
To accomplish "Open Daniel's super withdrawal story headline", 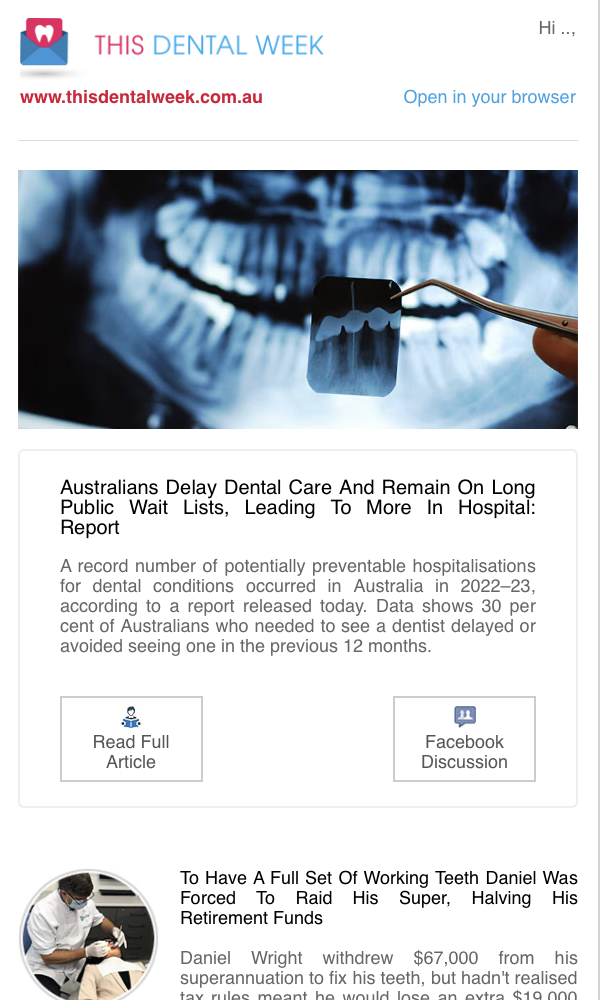I will (x=379, y=898).
